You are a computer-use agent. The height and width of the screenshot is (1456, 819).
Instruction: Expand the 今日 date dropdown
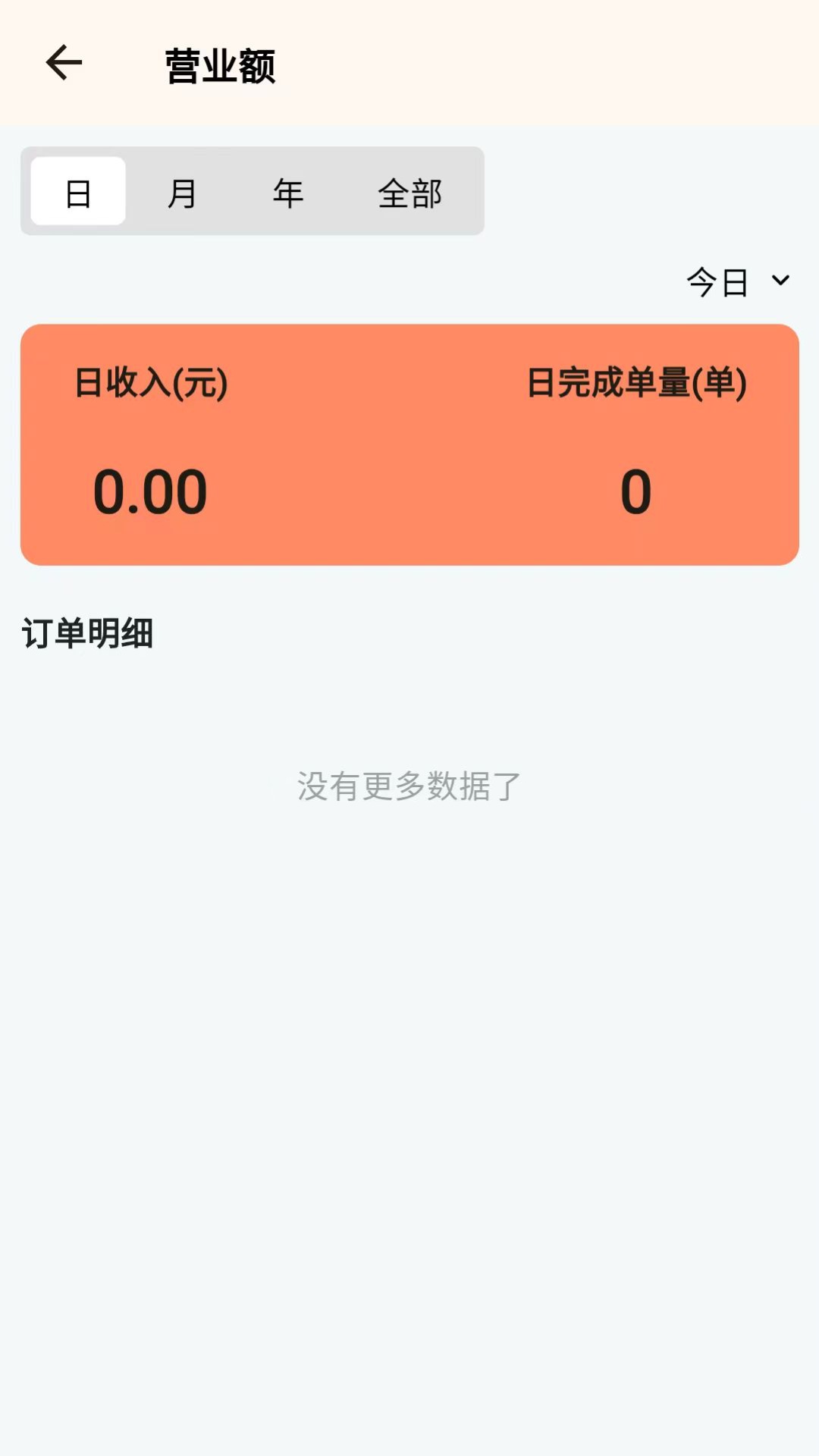[x=738, y=282]
